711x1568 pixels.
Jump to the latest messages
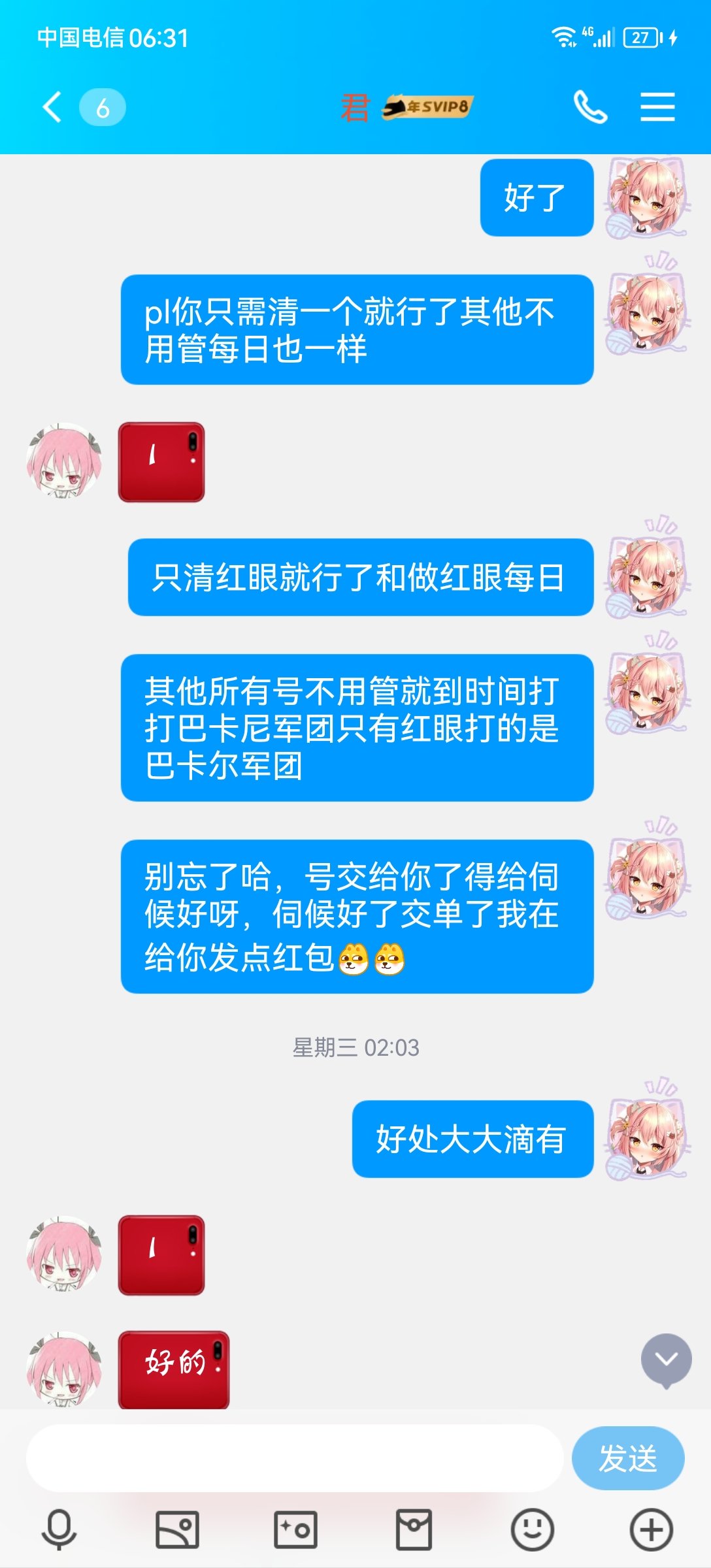666,1360
